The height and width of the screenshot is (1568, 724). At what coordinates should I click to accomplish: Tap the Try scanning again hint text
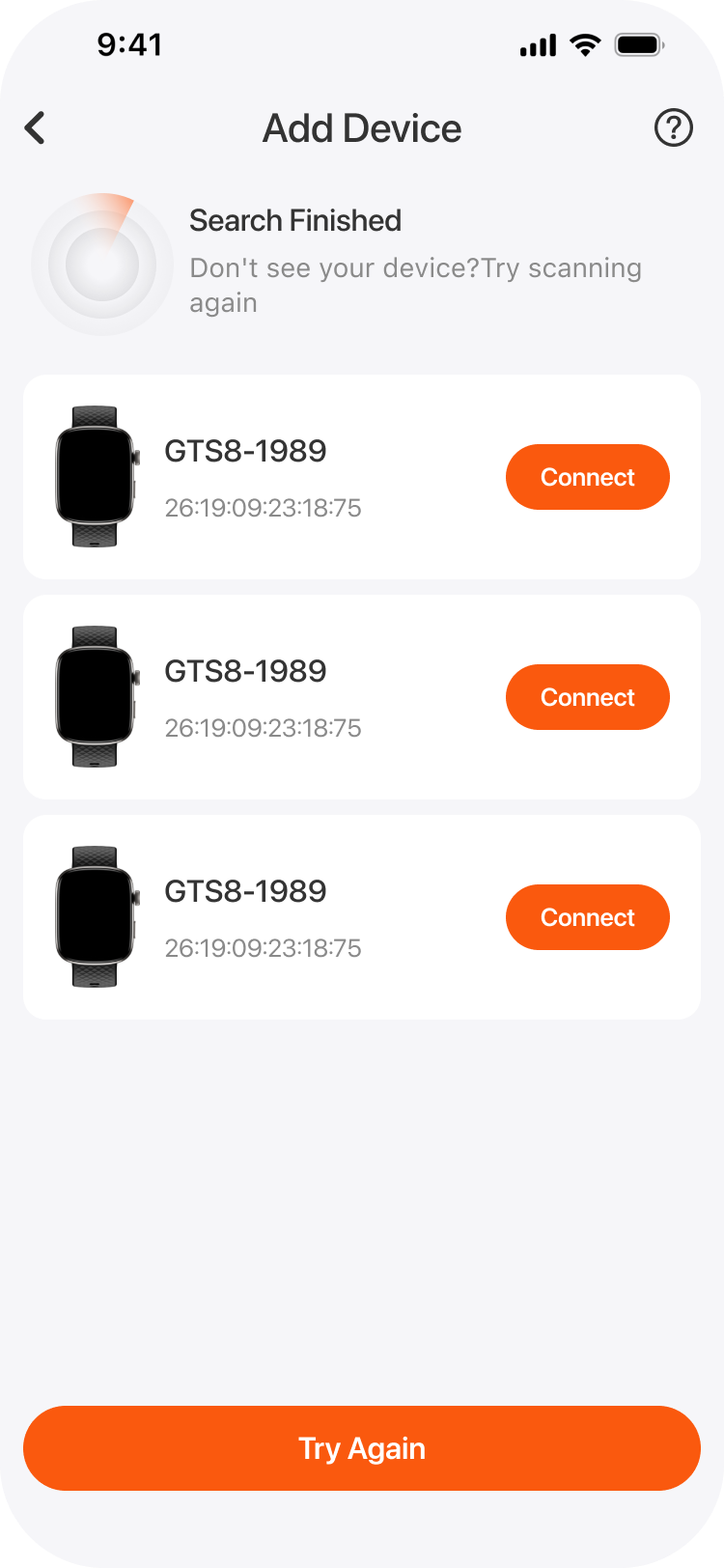415,284
